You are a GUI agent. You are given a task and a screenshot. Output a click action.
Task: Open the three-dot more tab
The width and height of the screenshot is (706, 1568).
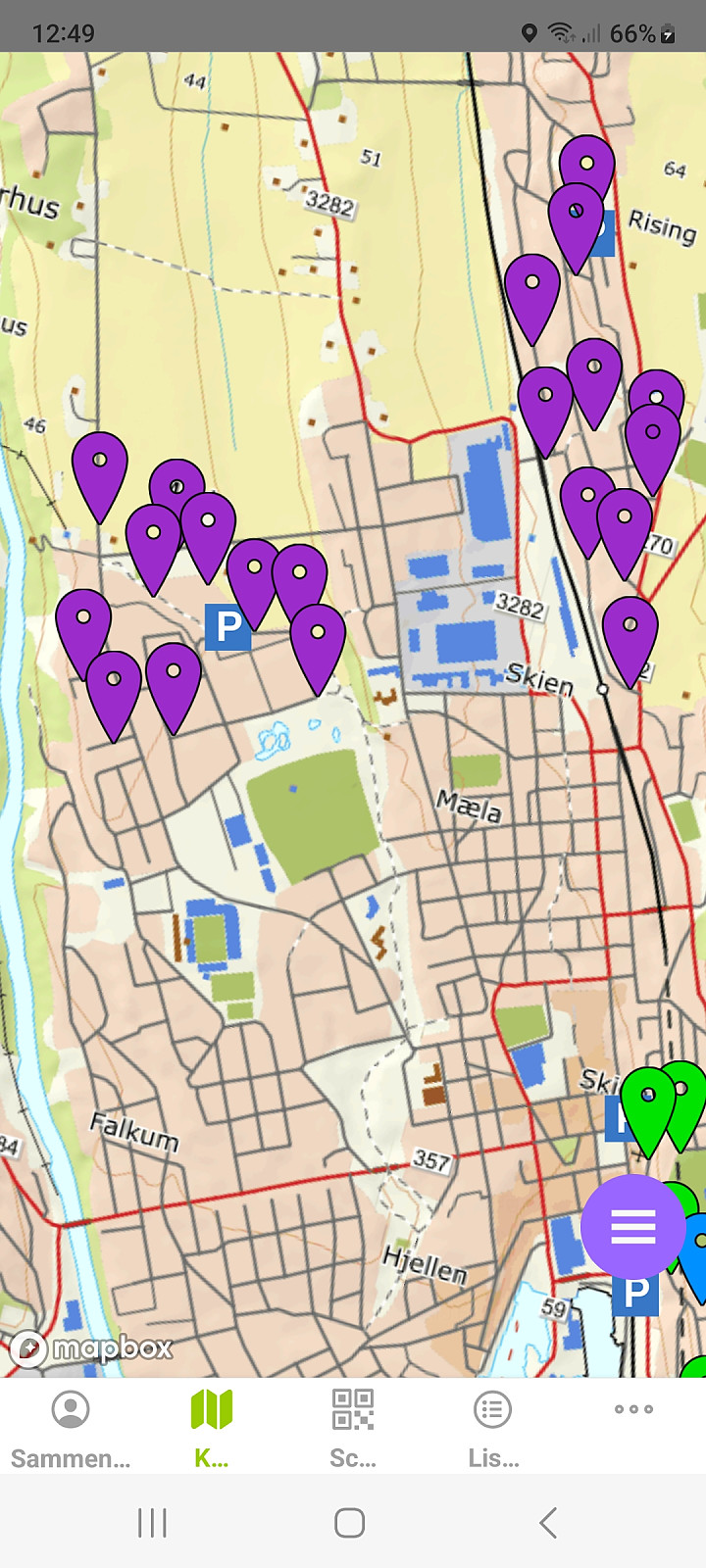[633, 1428]
